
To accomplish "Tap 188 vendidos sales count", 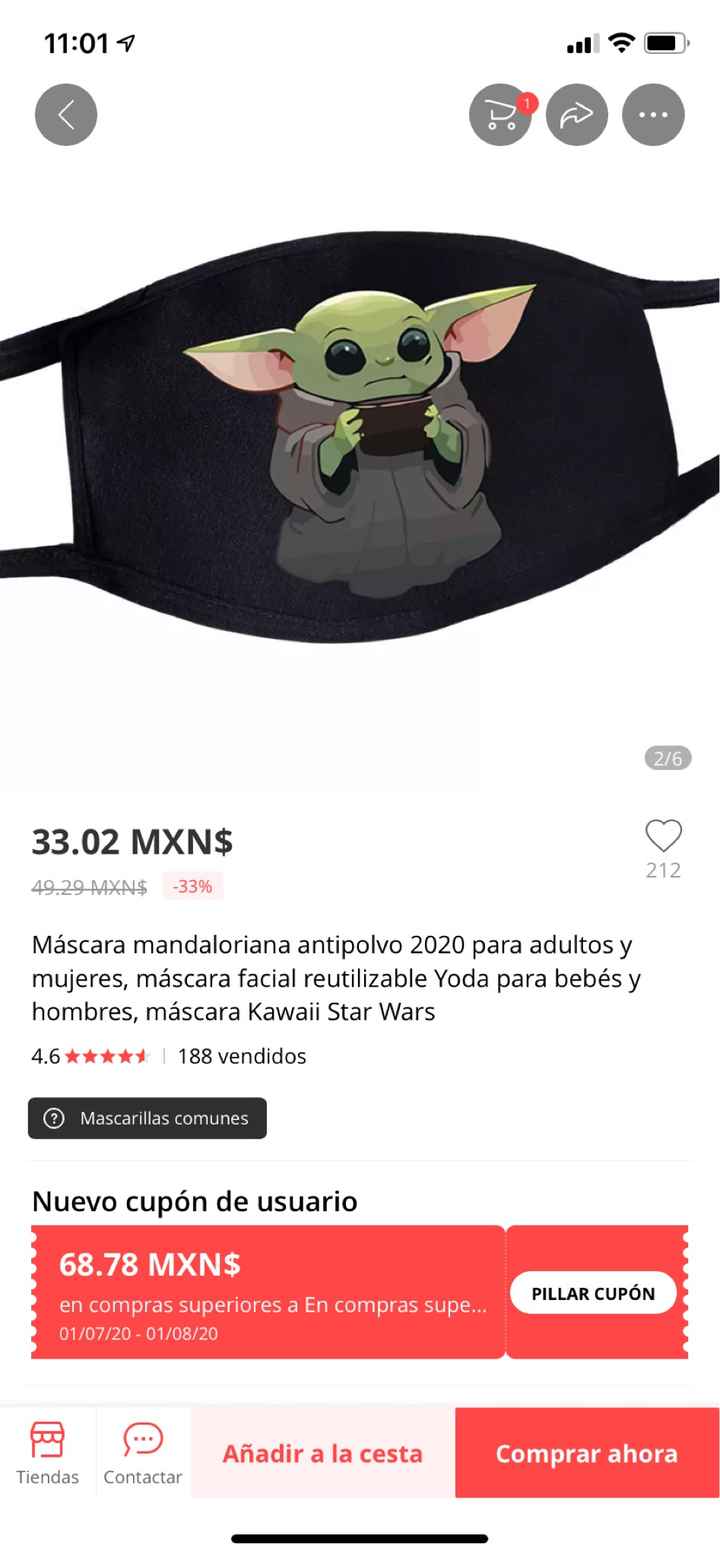I will click(241, 1056).
